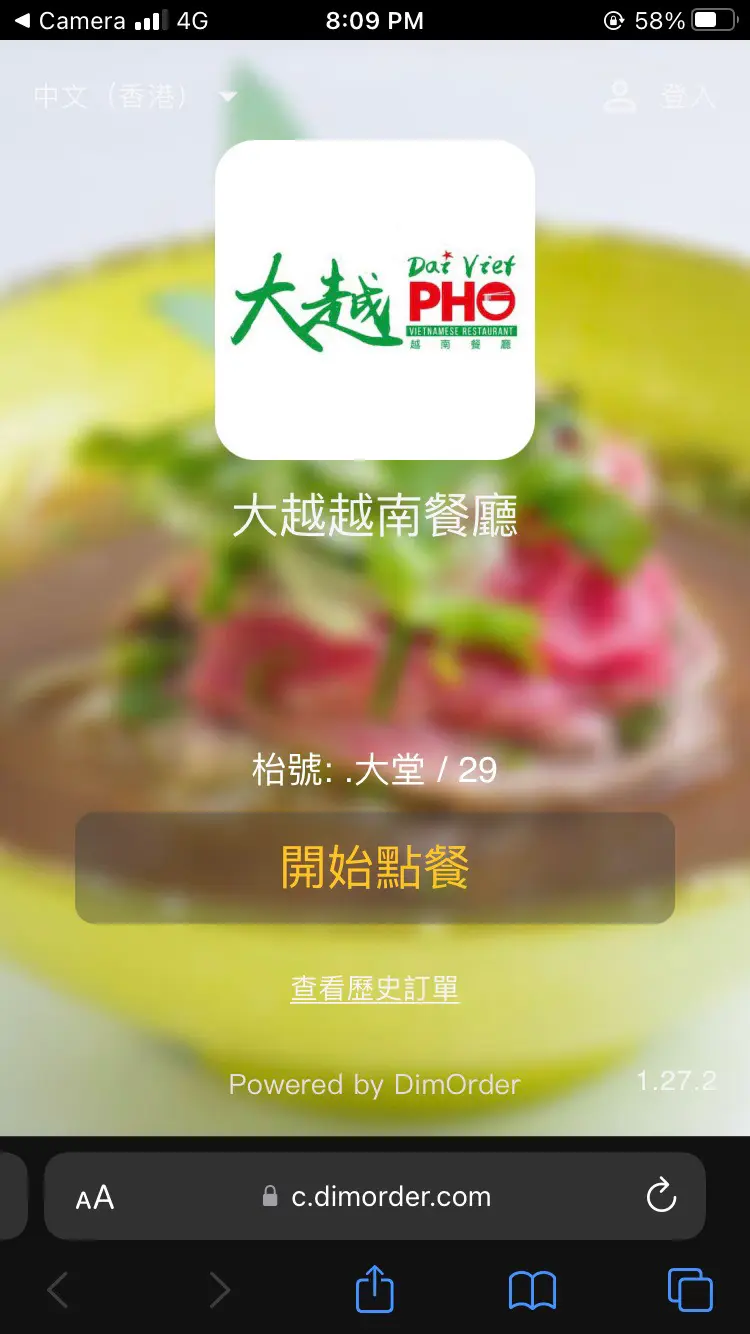This screenshot has height=1334, width=750.
Task: Reload the page
Action: (x=661, y=1196)
